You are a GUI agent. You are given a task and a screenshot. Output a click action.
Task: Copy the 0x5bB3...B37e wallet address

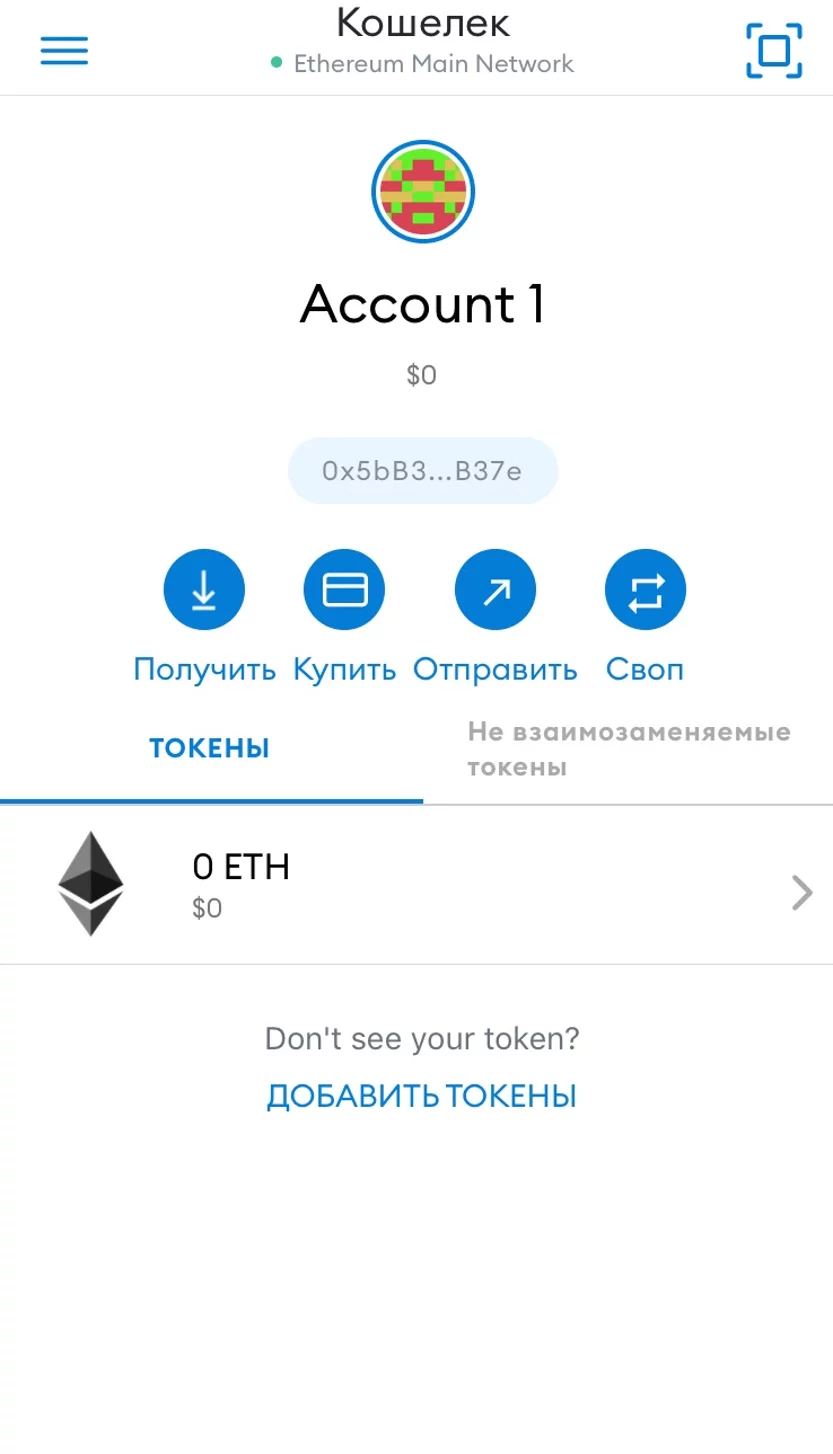click(x=422, y=470)
